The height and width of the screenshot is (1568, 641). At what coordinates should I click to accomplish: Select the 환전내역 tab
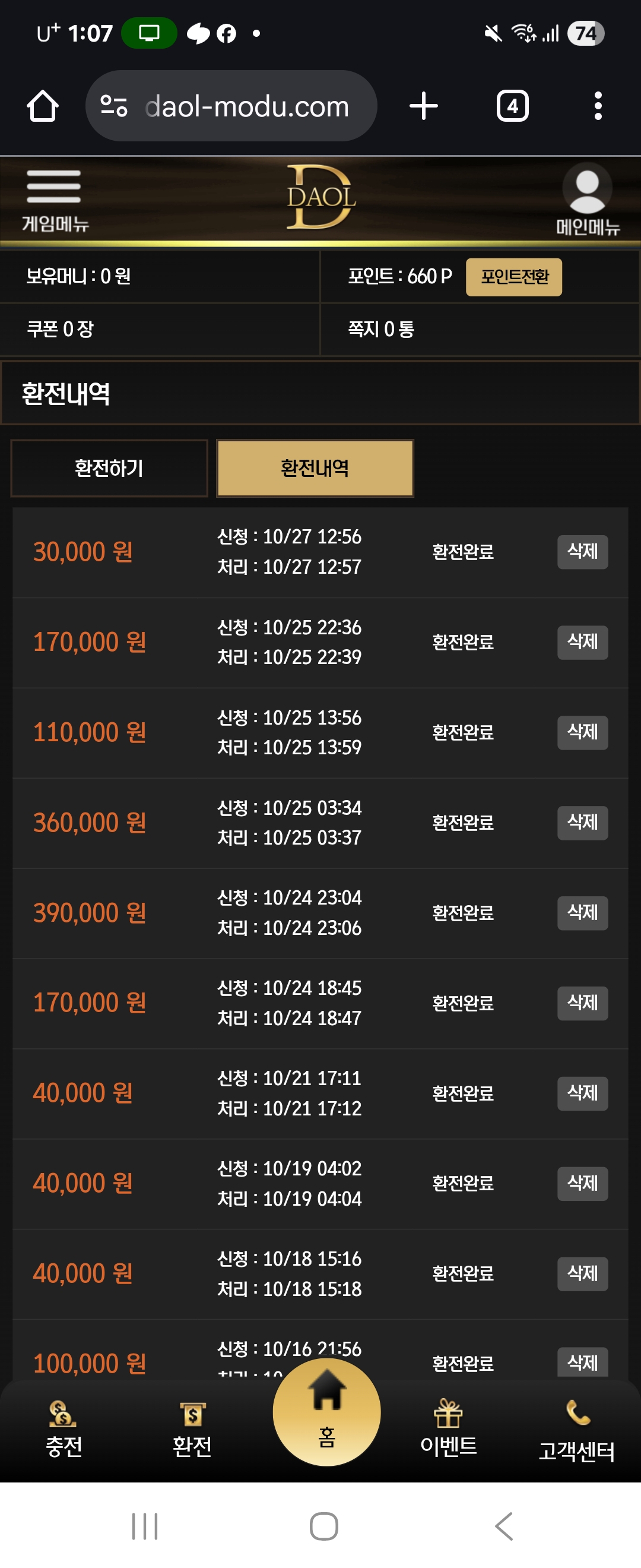point(315,468)
